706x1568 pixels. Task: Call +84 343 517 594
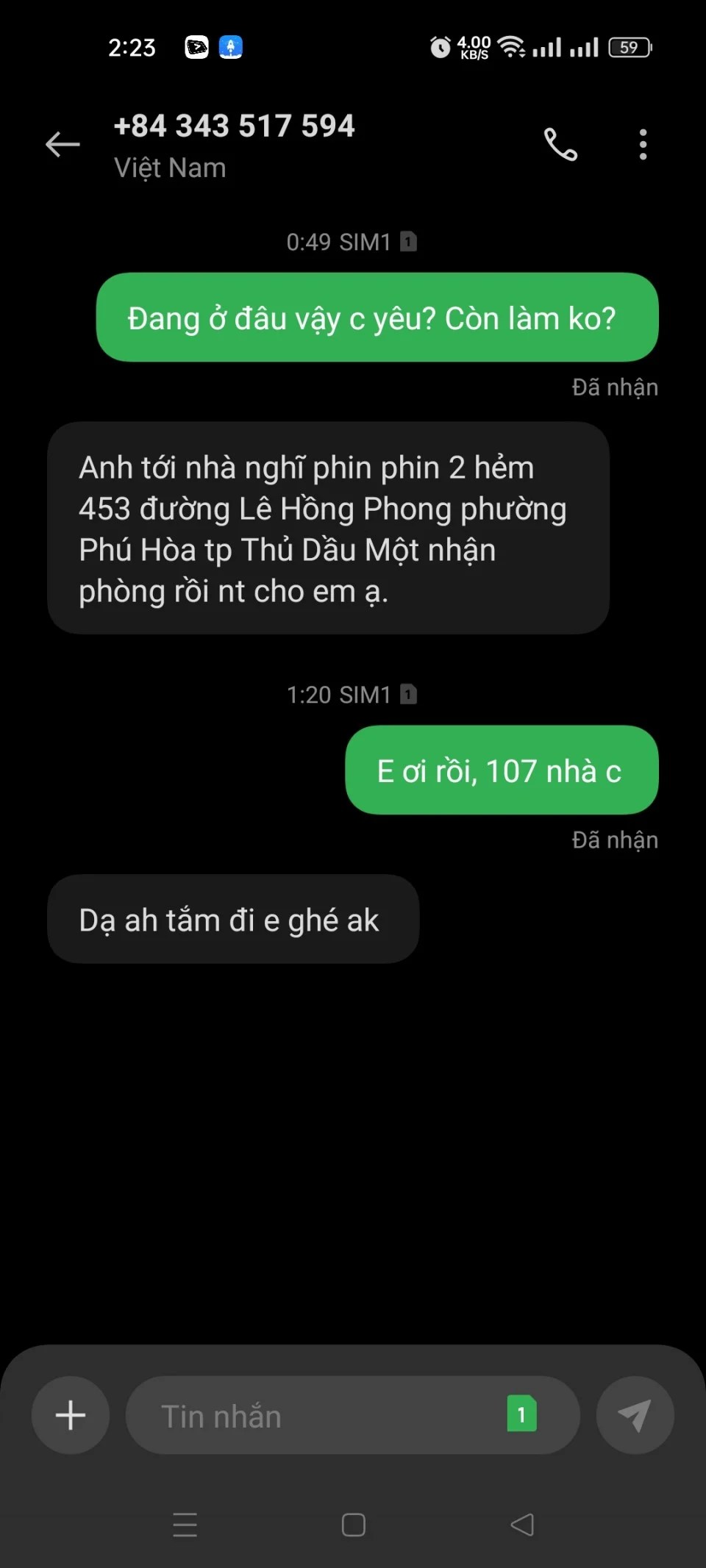tap(560, 144)
